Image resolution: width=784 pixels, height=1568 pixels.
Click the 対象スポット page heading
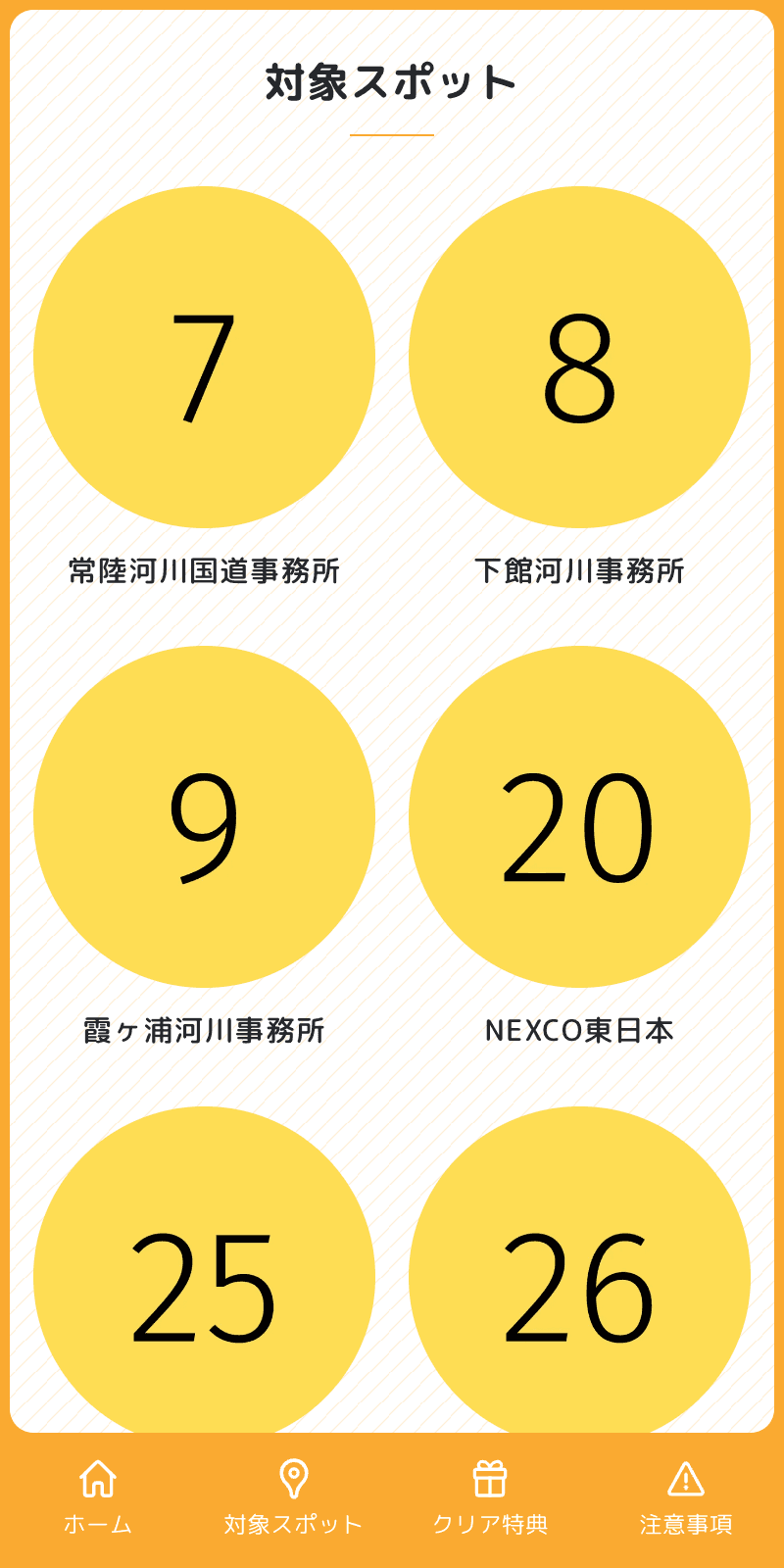click(x=392, y=83)
